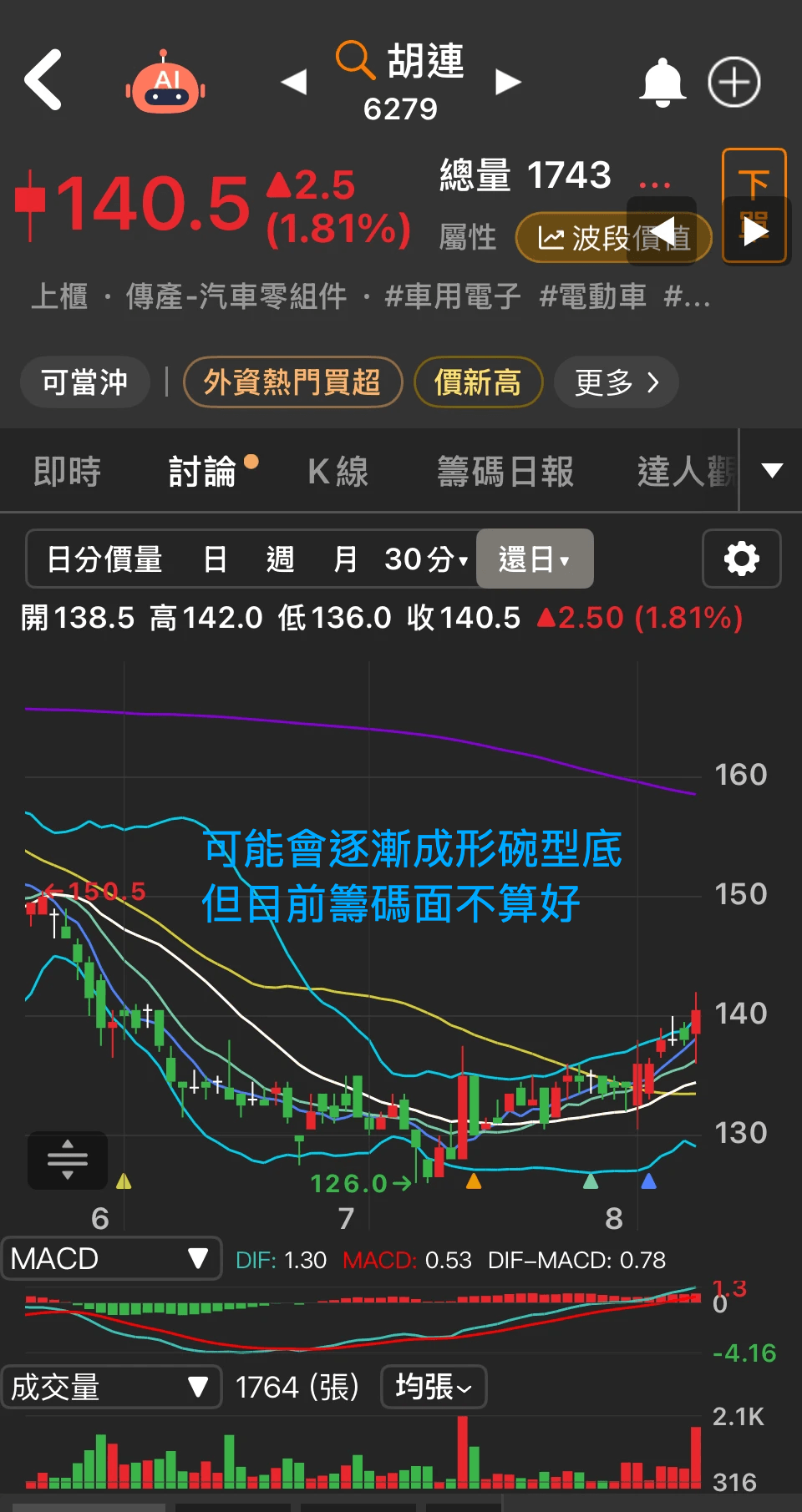Open 更多 tags

[x=616, y=382]
